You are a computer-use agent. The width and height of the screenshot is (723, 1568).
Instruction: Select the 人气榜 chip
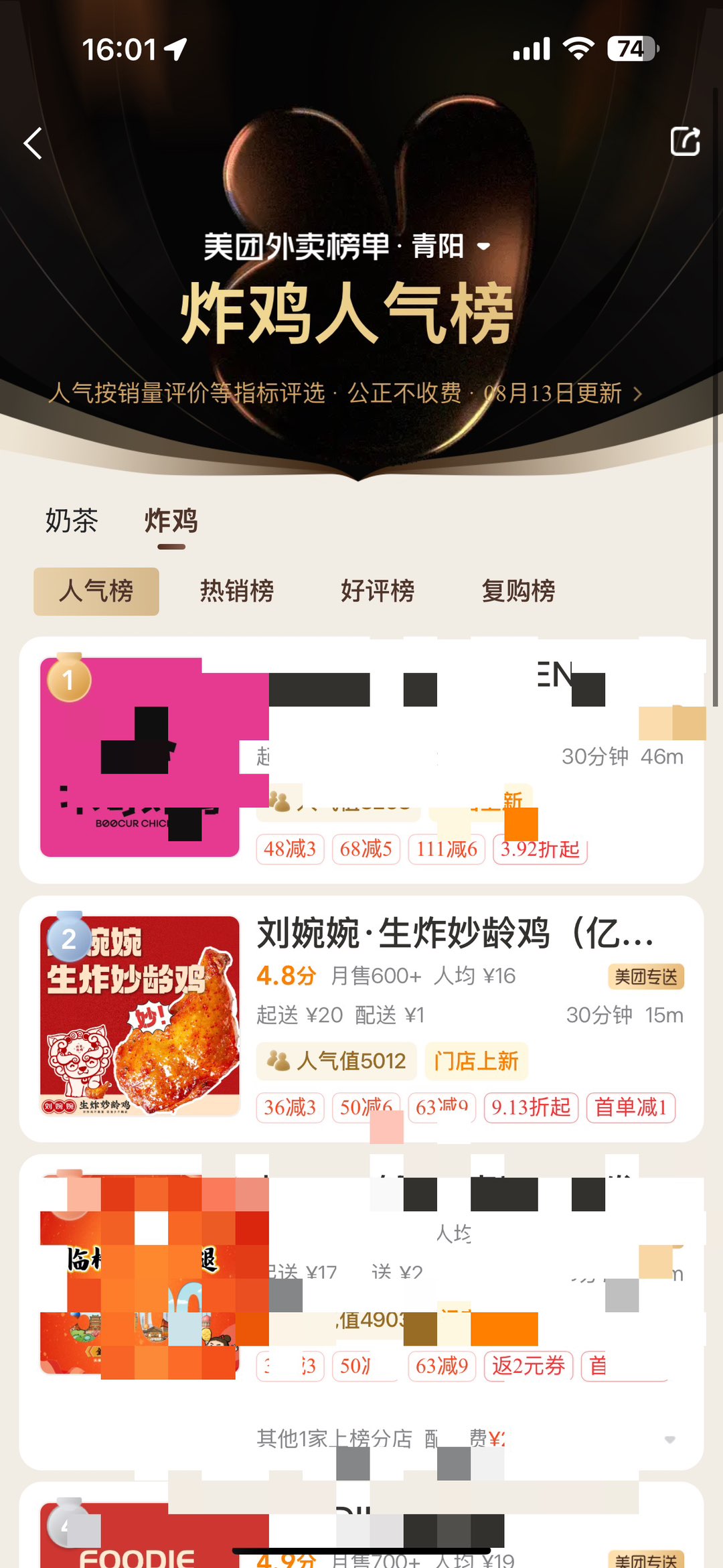96,591
